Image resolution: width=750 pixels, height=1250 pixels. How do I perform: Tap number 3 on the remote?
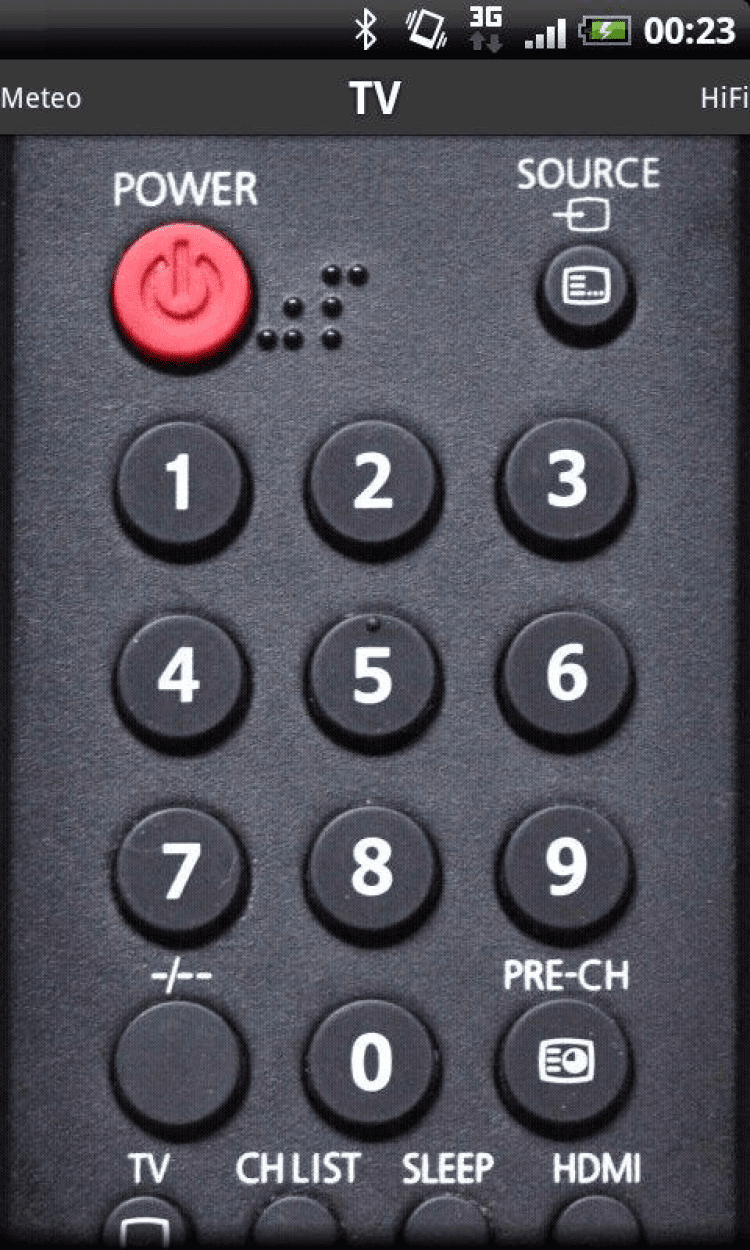tap(565, 482)
